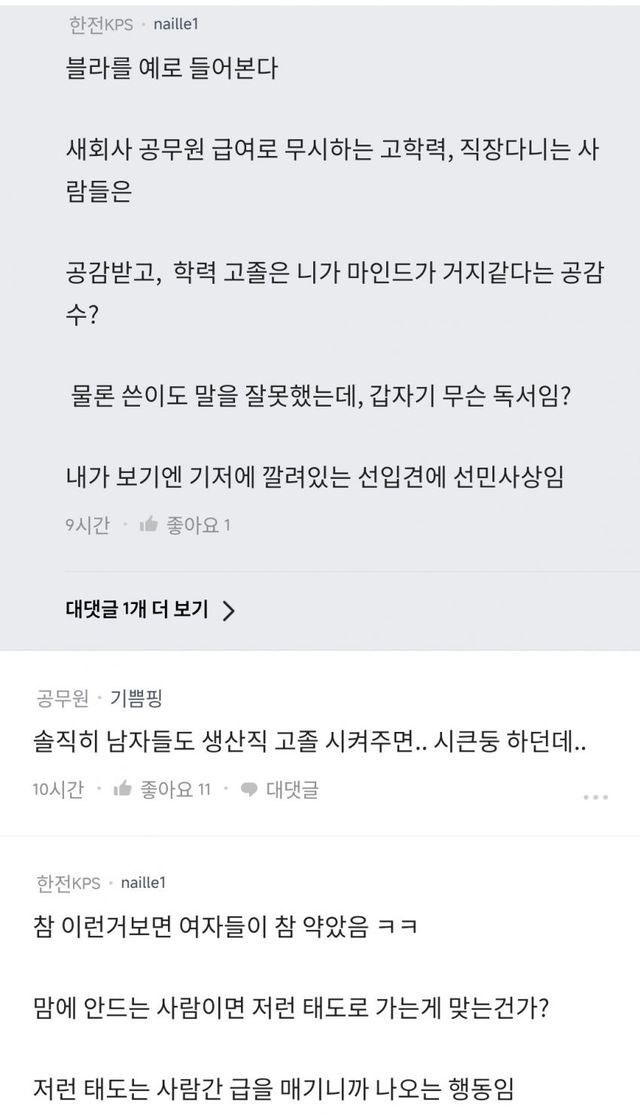Like 기쁨핑's comment with 11 likes
The width and height of the screenshot is (640, 1116).
click(163, 789)
